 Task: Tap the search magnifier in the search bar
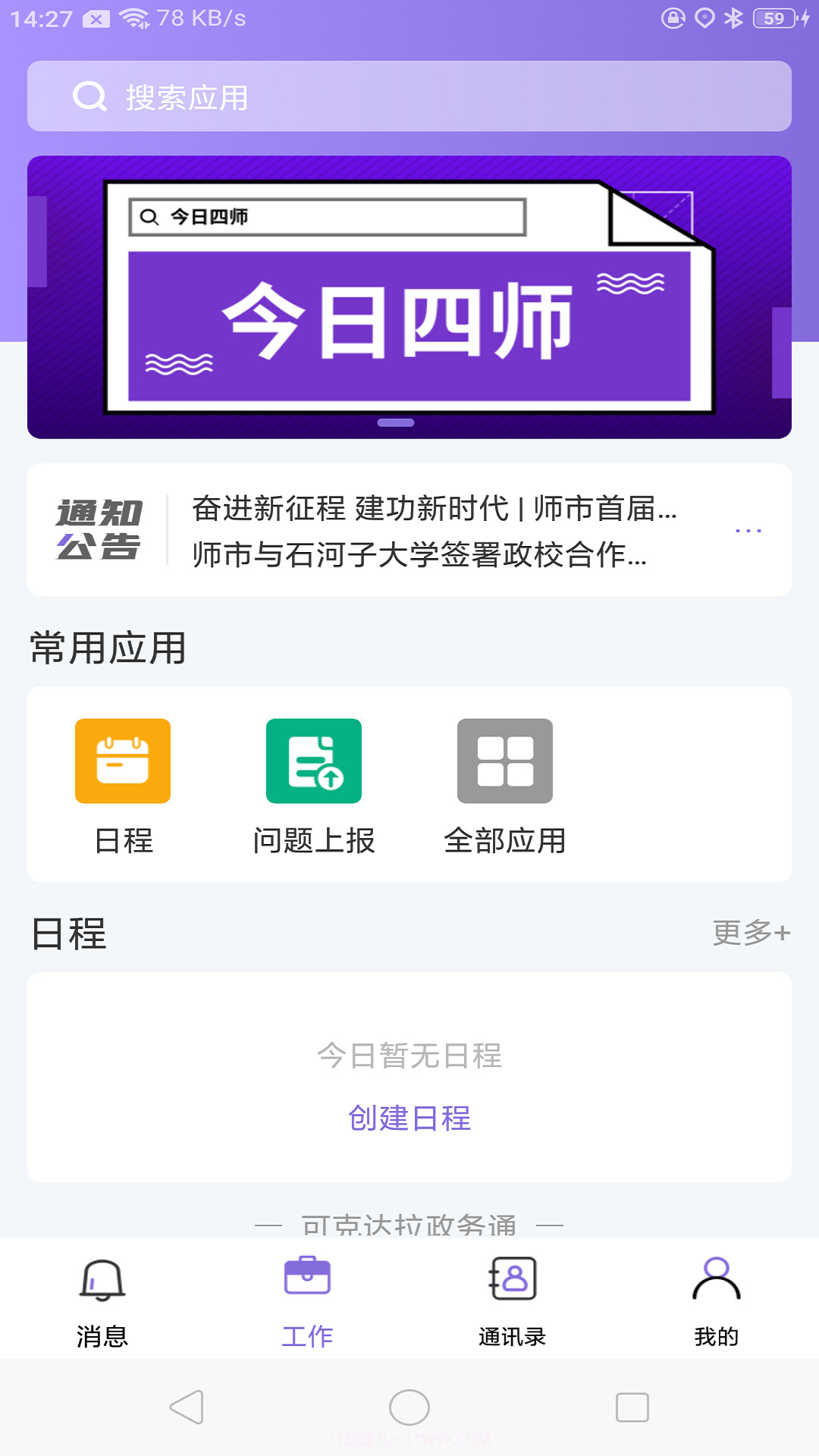(89, 96)
